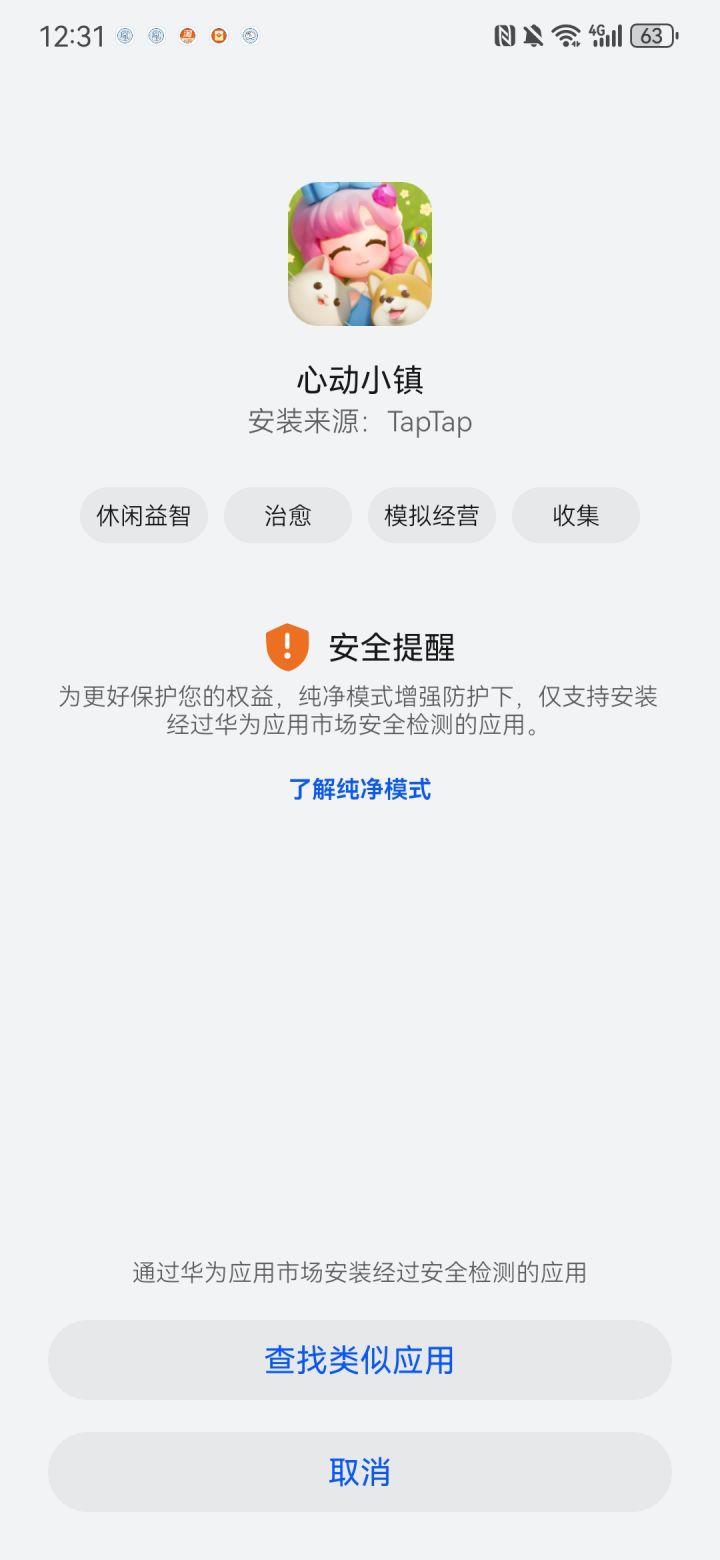Select the 收集 tag
This screenshot has width=720, height=1560.
[576, 515]
